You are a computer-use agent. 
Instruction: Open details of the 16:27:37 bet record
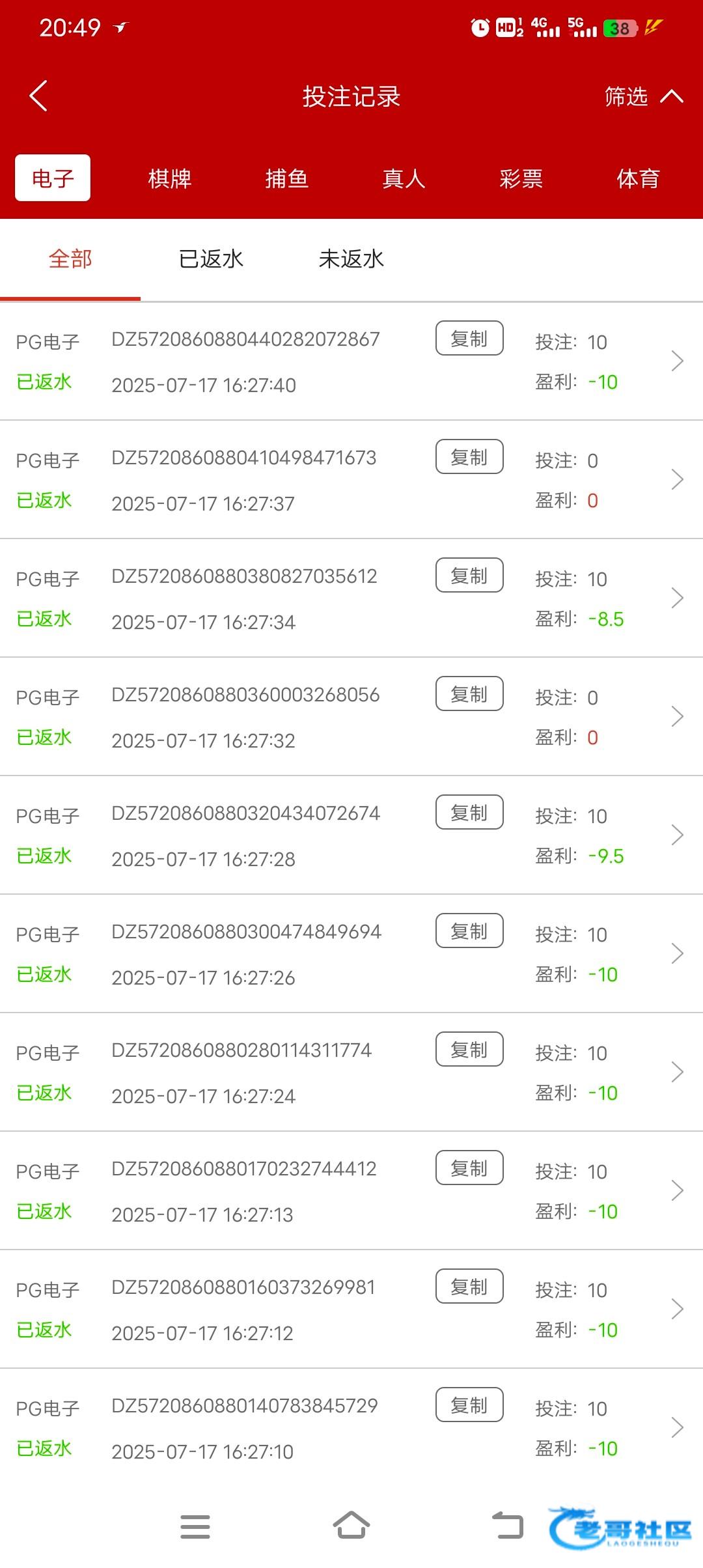pyautogui.click(x=351, y=480)
